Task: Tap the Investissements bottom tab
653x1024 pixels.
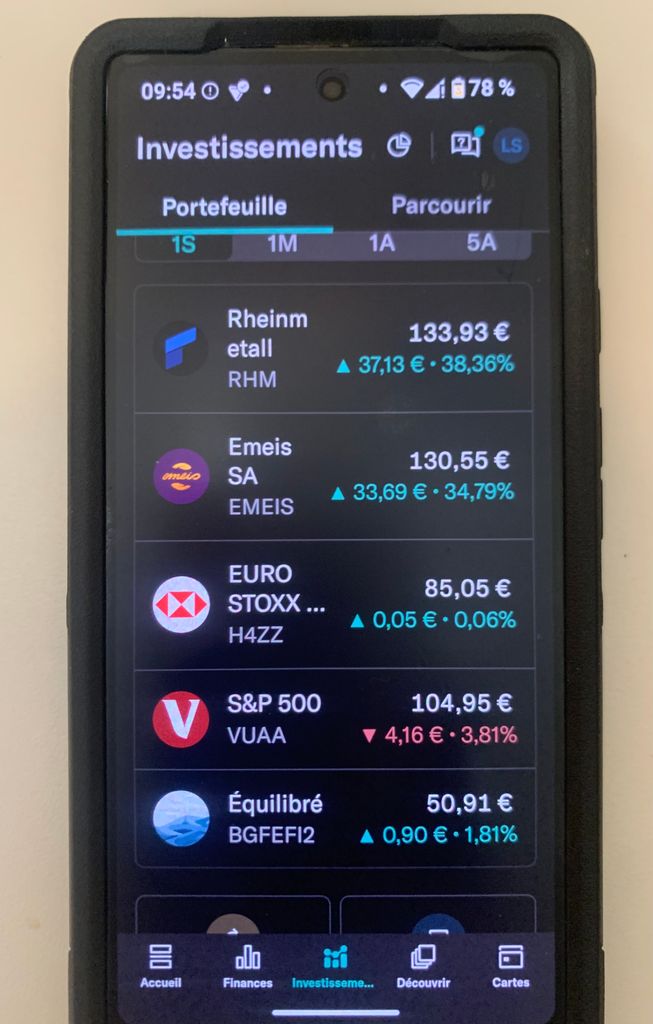Action: [334, 966]
